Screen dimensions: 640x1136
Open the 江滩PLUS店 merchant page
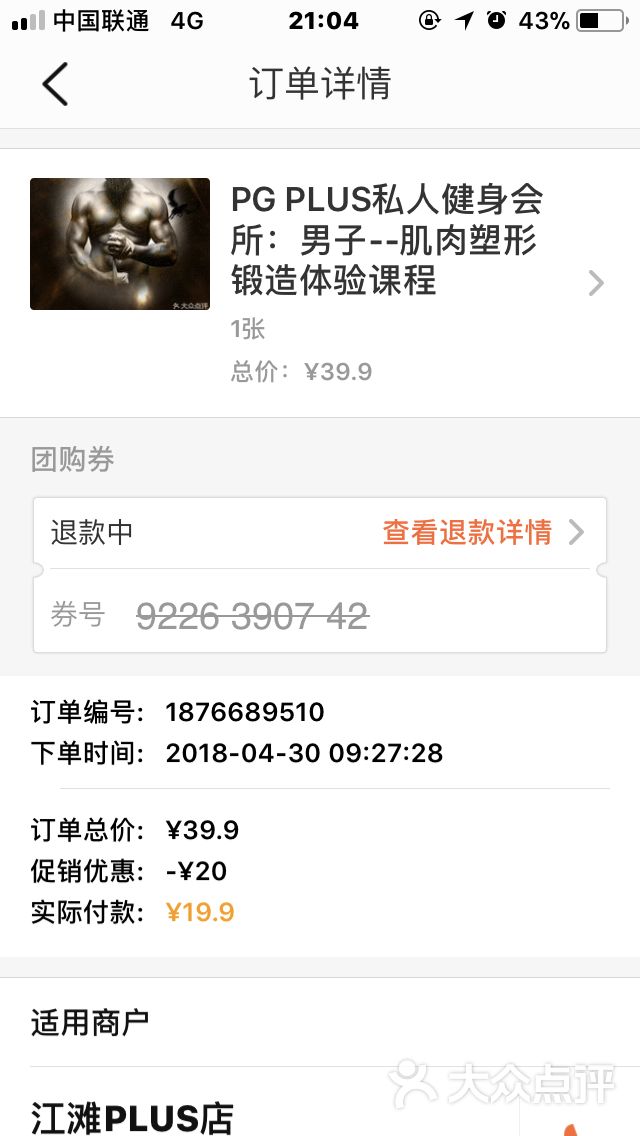132,1116
